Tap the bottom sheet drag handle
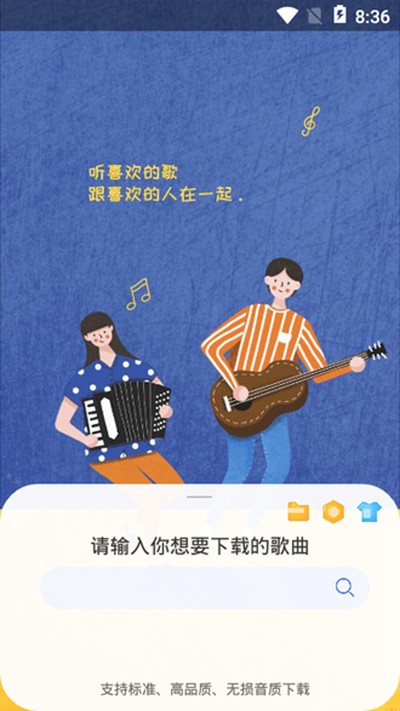 [200, 497]
